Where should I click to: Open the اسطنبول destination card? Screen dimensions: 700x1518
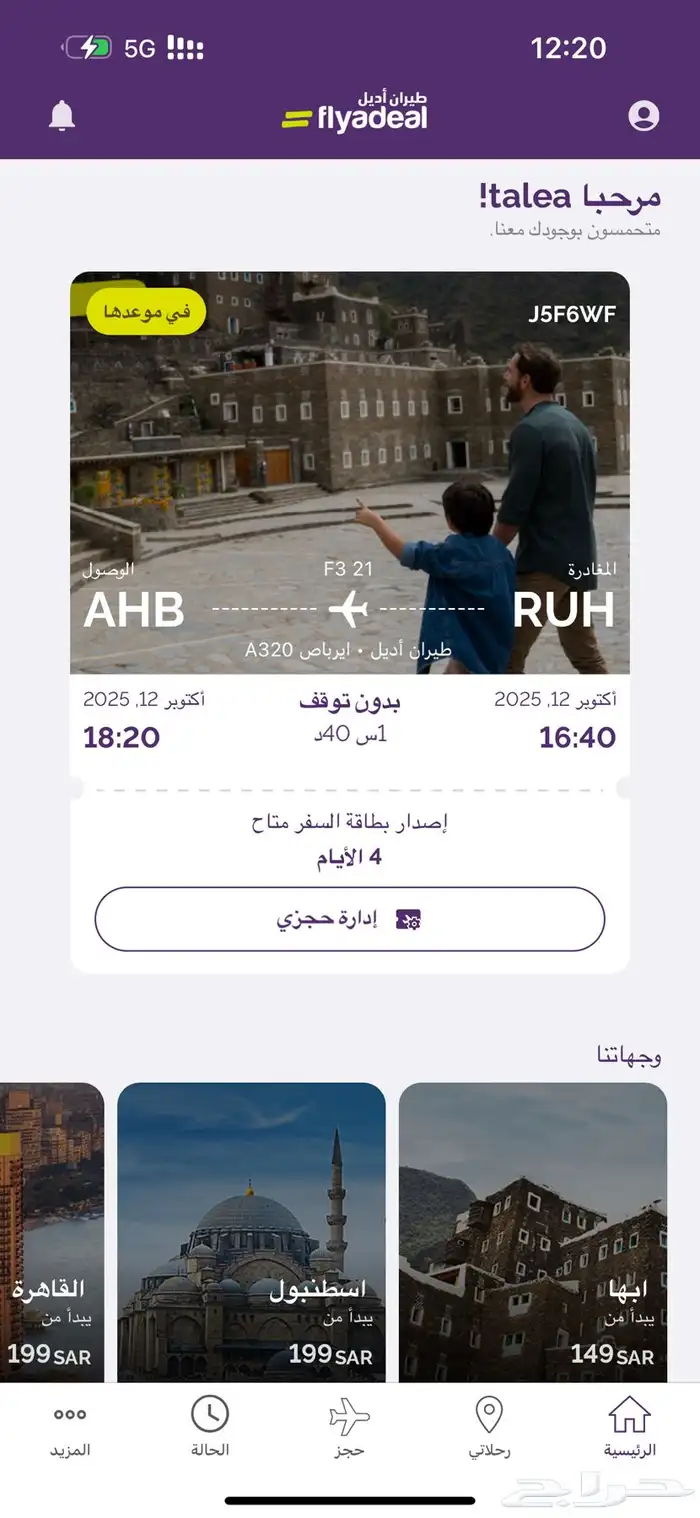251,1232
